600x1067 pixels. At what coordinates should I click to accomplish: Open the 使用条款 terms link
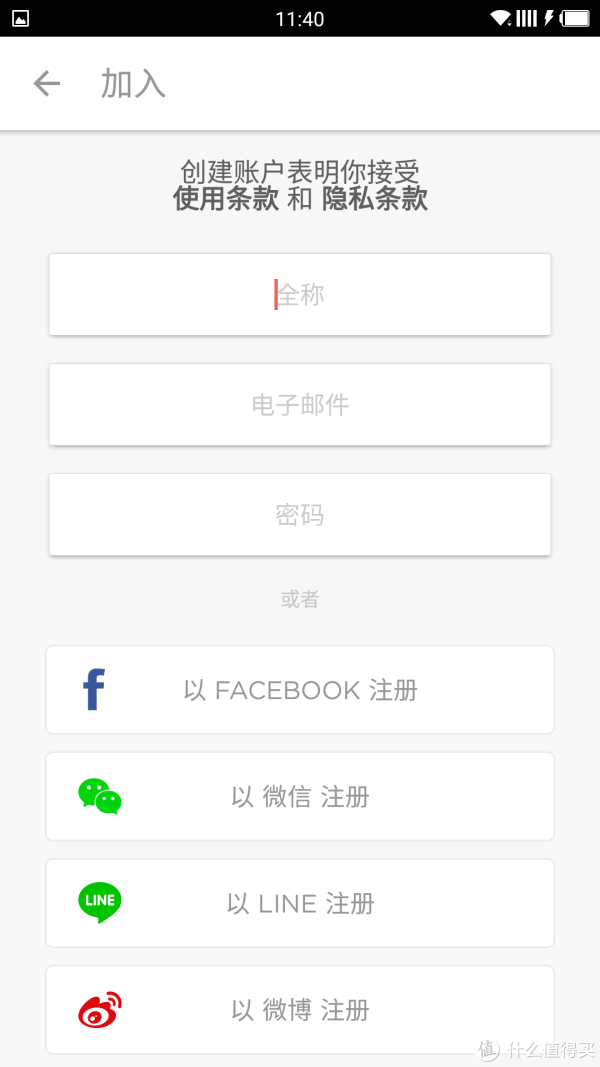click(x=226, y=199)
